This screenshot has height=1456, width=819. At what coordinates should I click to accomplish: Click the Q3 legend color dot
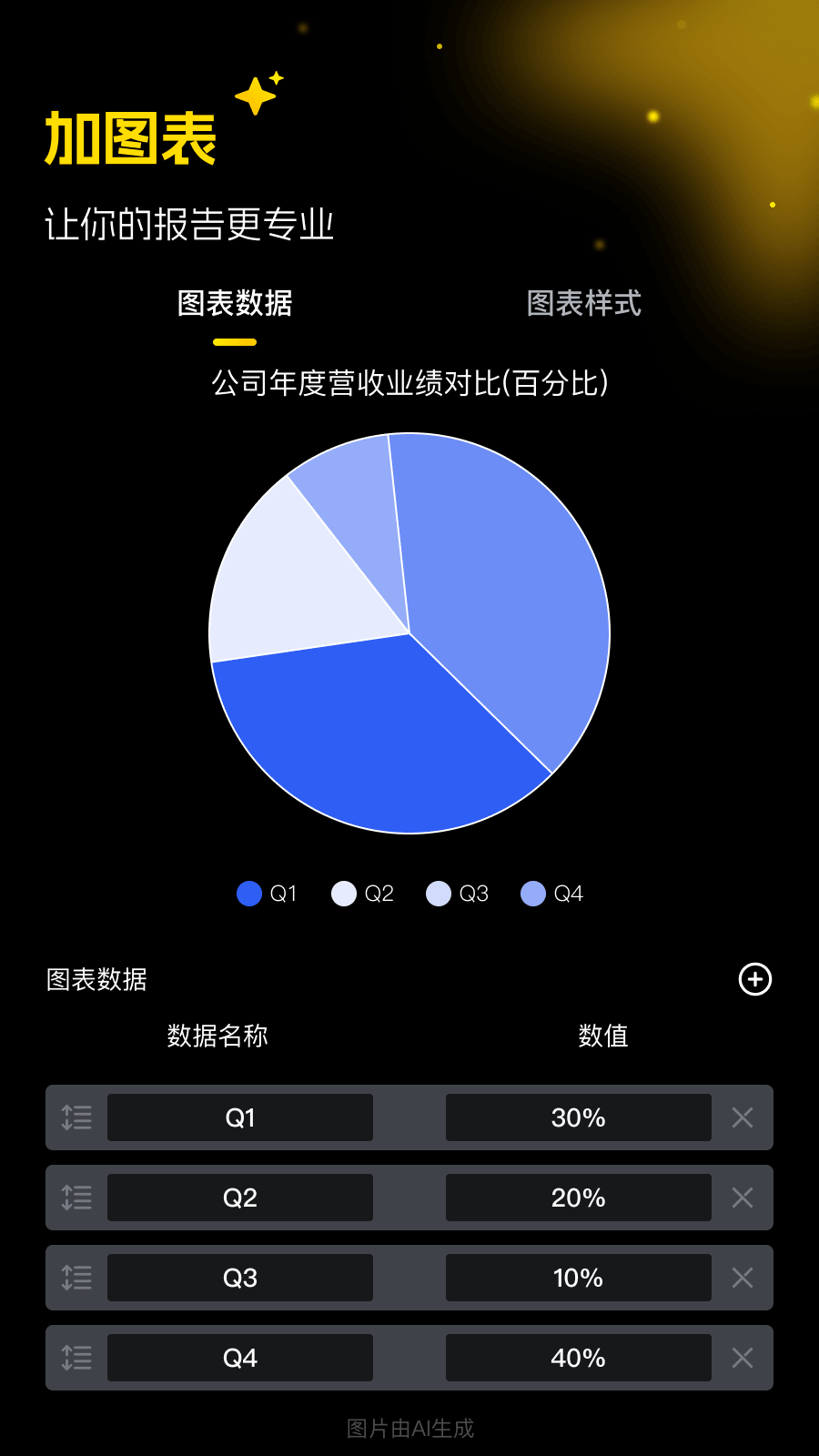(438, 894)
